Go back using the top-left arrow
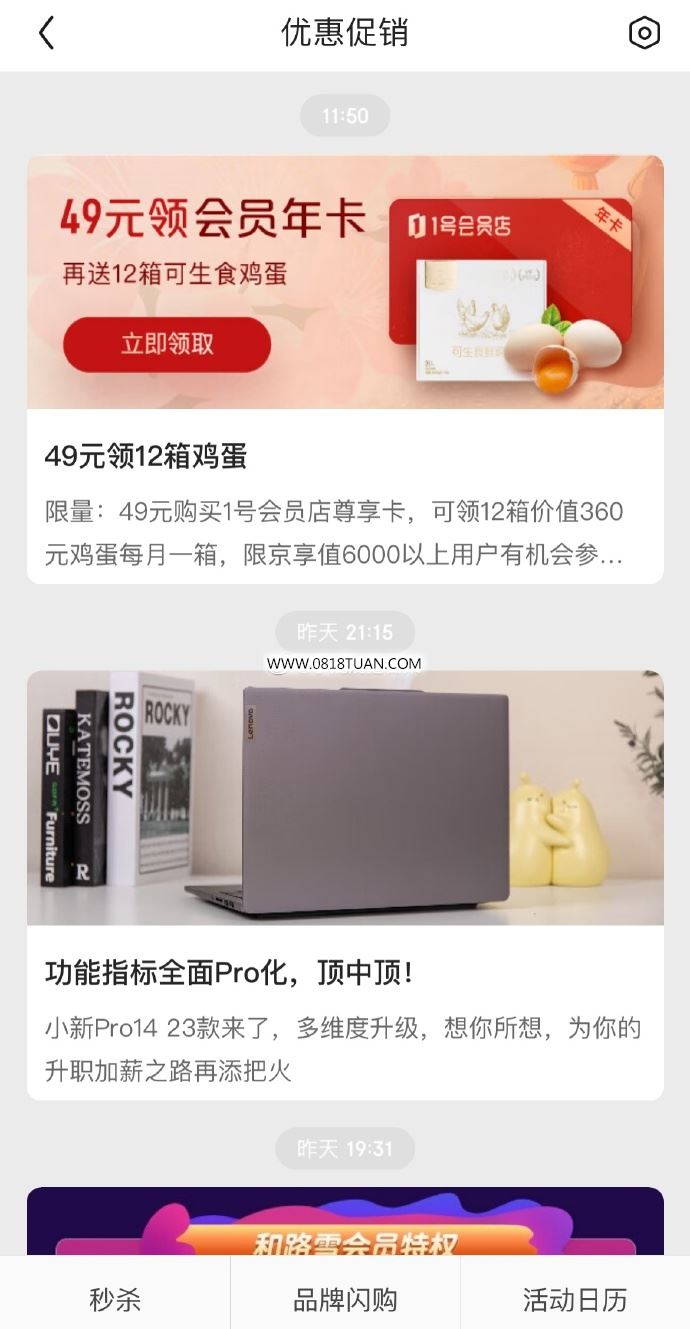690x1329 pixels. [x=46, y=33]
